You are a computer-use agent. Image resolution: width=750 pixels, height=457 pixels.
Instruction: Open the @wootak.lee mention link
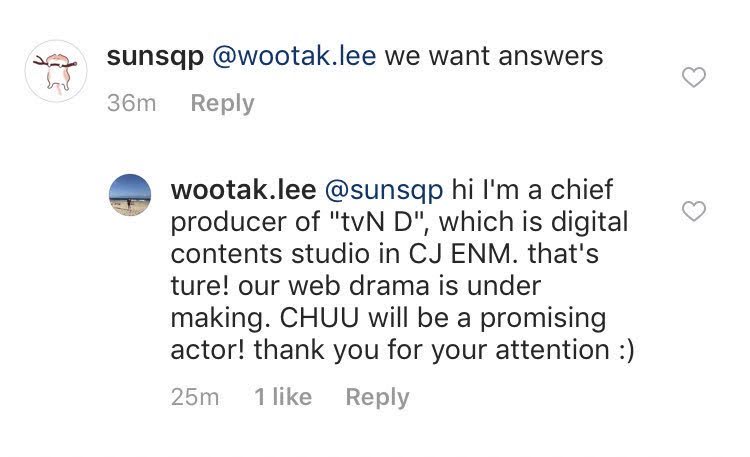pos(294,56)
